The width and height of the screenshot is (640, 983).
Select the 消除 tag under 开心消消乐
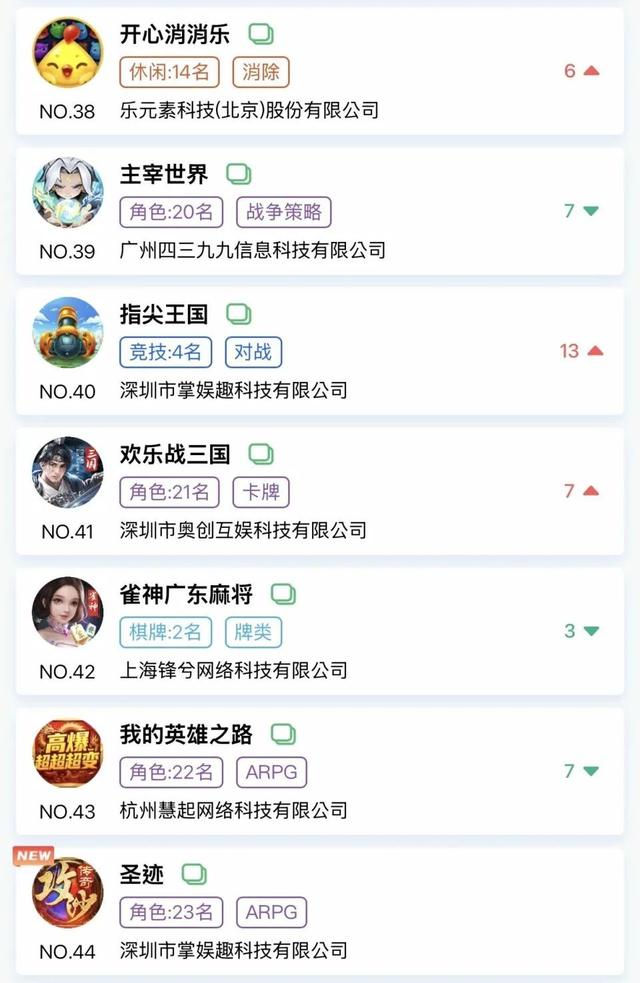coord(261,71)
